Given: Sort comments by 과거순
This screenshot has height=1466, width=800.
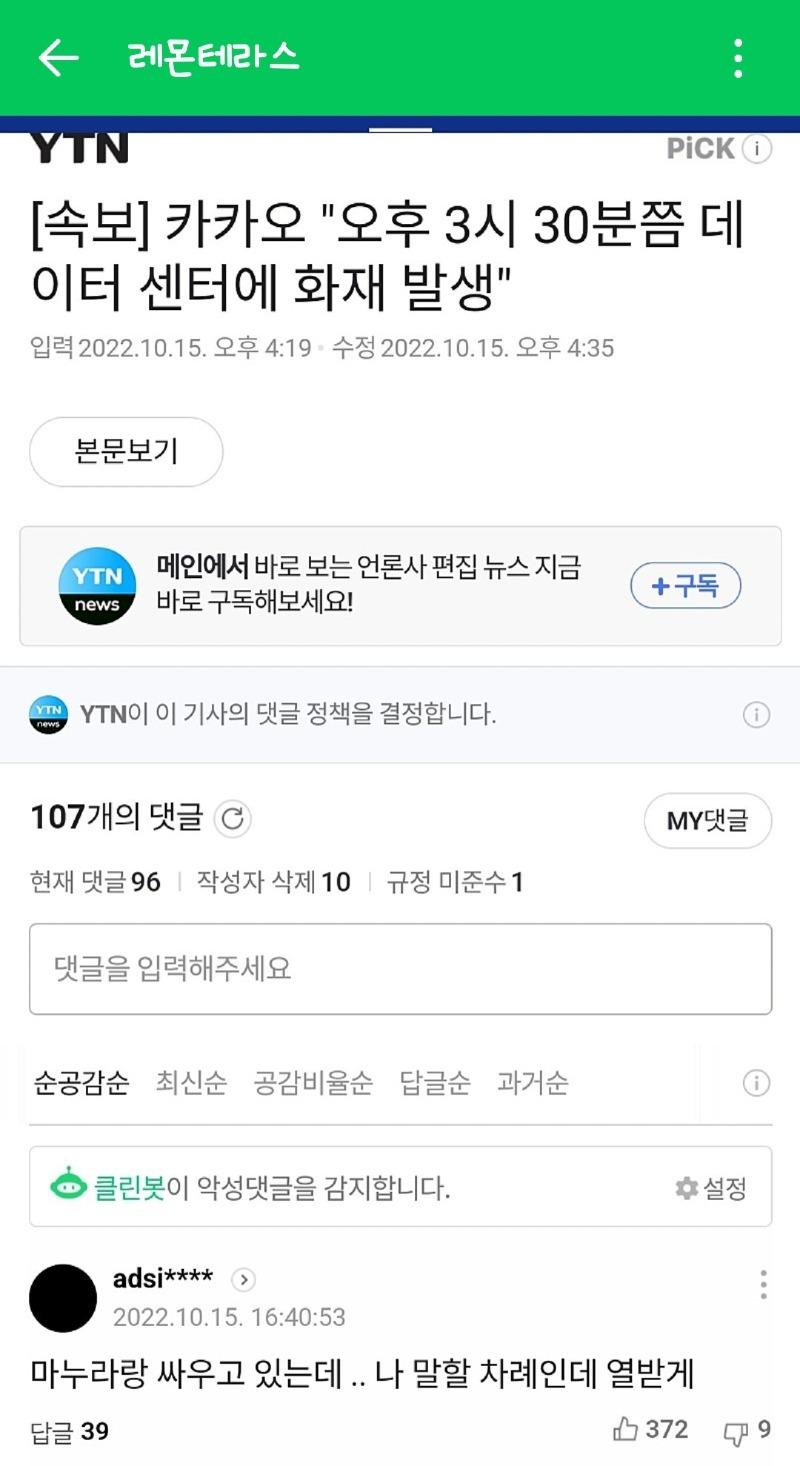Looking at the screenshot, I should [533, 1083].
